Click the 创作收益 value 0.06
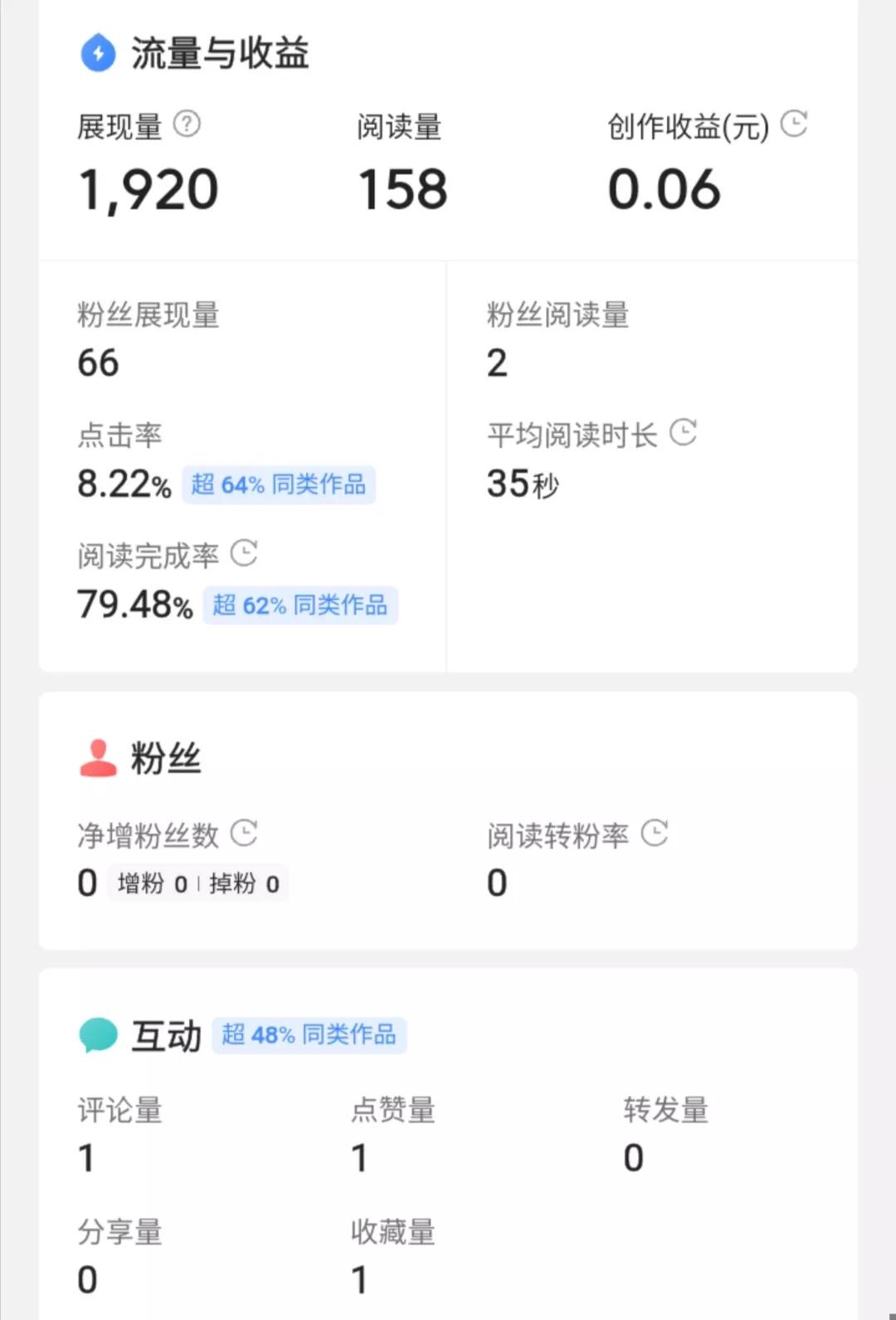The width and height of the screenshot is (896, 1320). click(665, 188)
